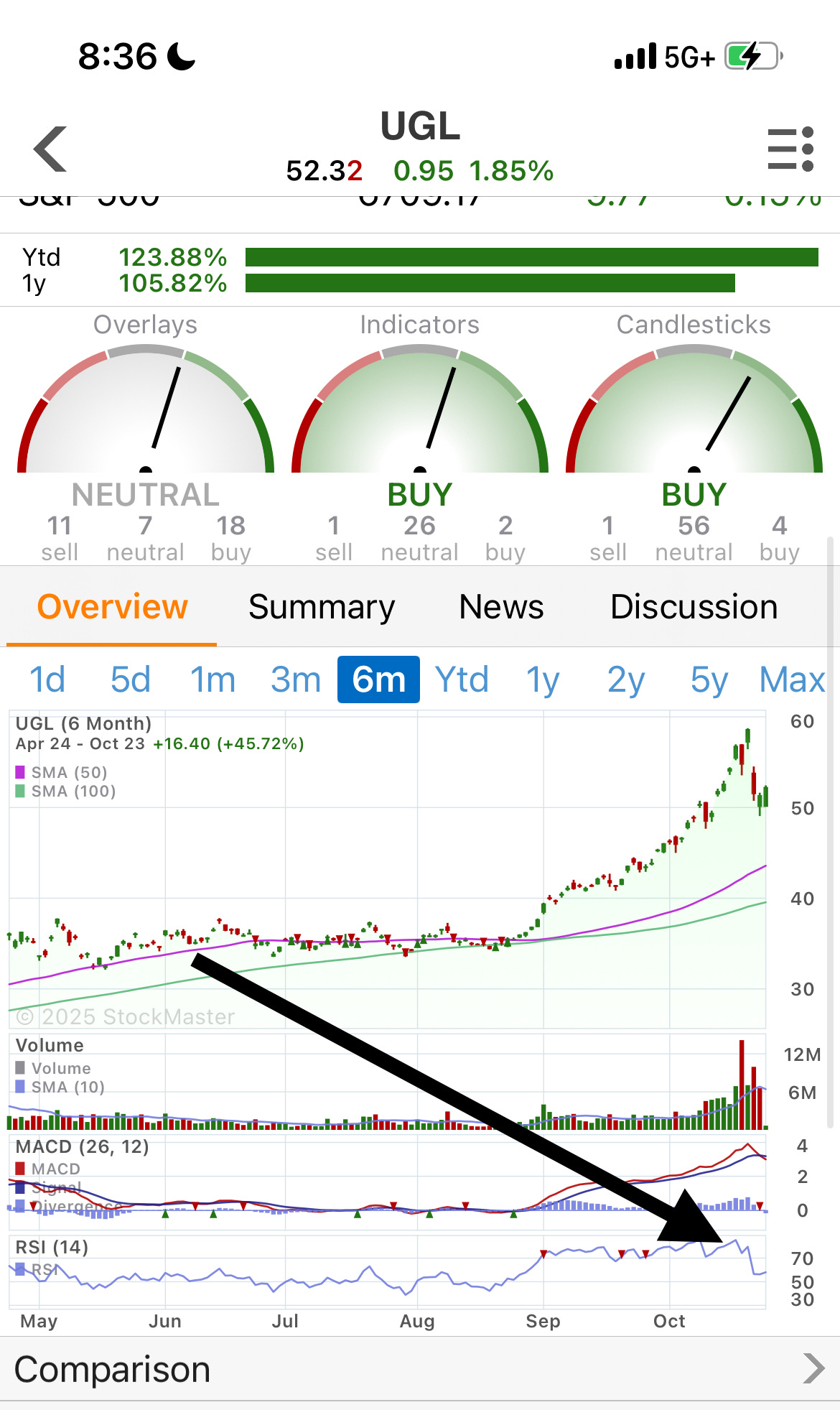Select the Overview tab
840x1410 pixels.
112,607
